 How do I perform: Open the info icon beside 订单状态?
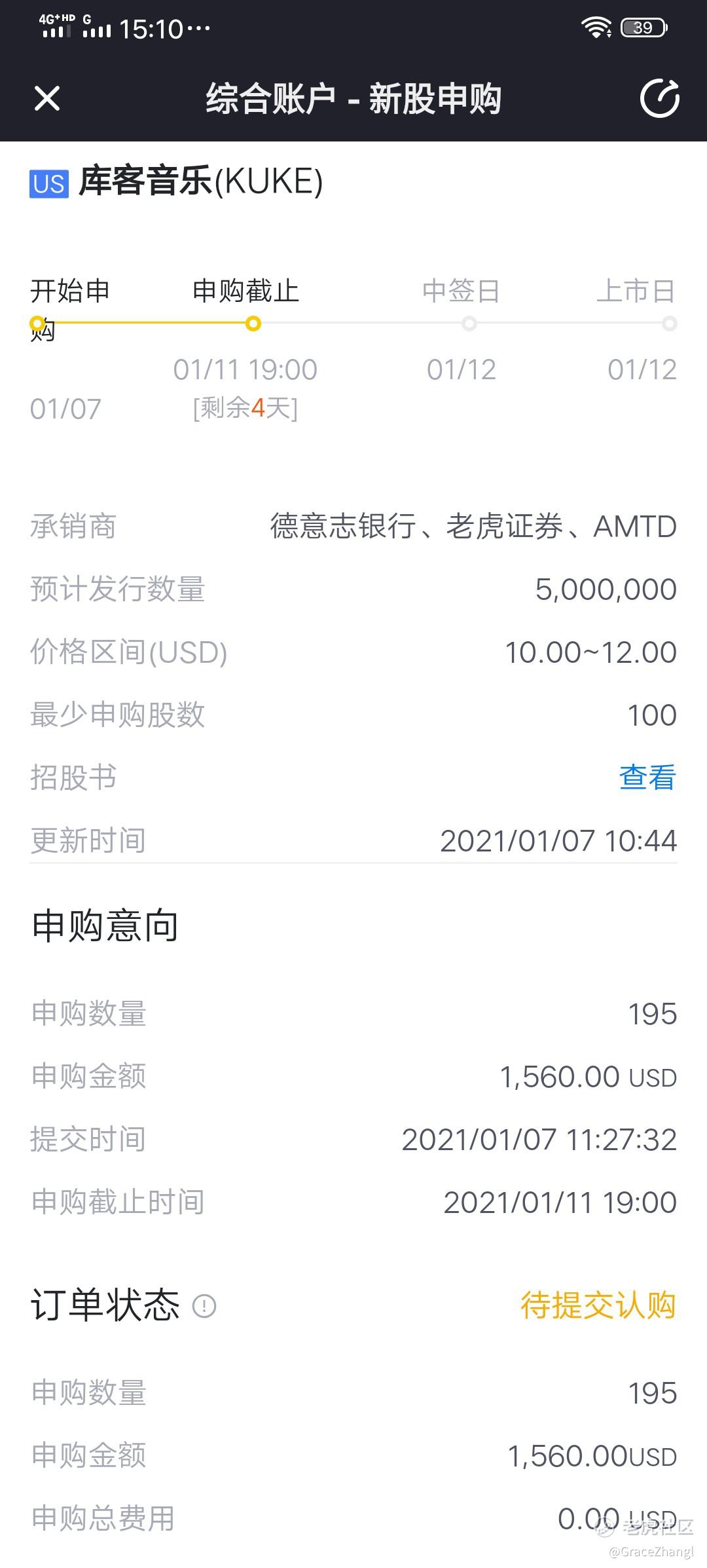[x=204, y=1306]
